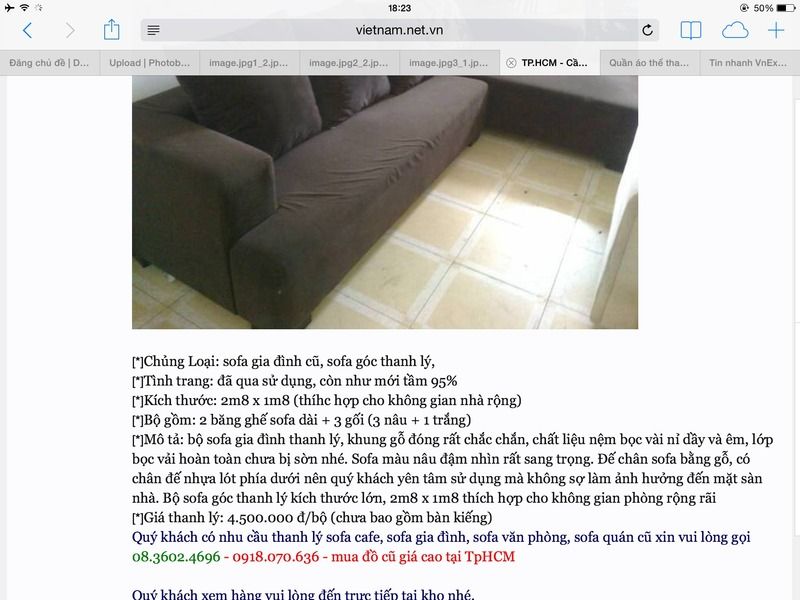
Task: Add a new tab
Action: tap(776, 31)
